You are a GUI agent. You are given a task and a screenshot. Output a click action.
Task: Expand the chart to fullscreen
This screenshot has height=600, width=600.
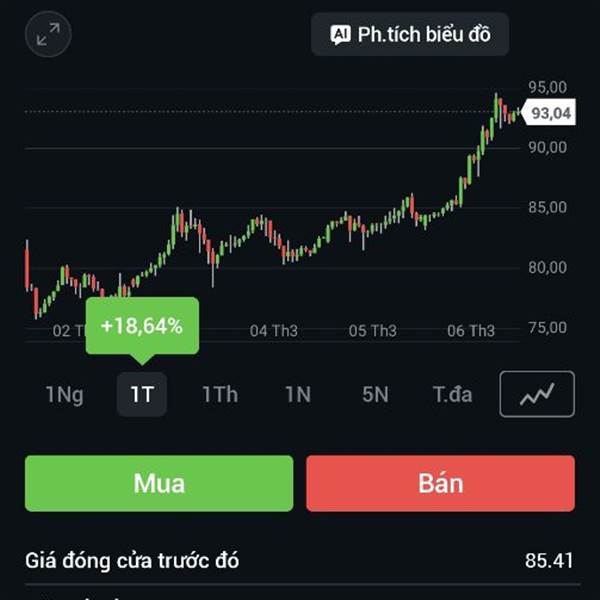(x=48, y=35)
